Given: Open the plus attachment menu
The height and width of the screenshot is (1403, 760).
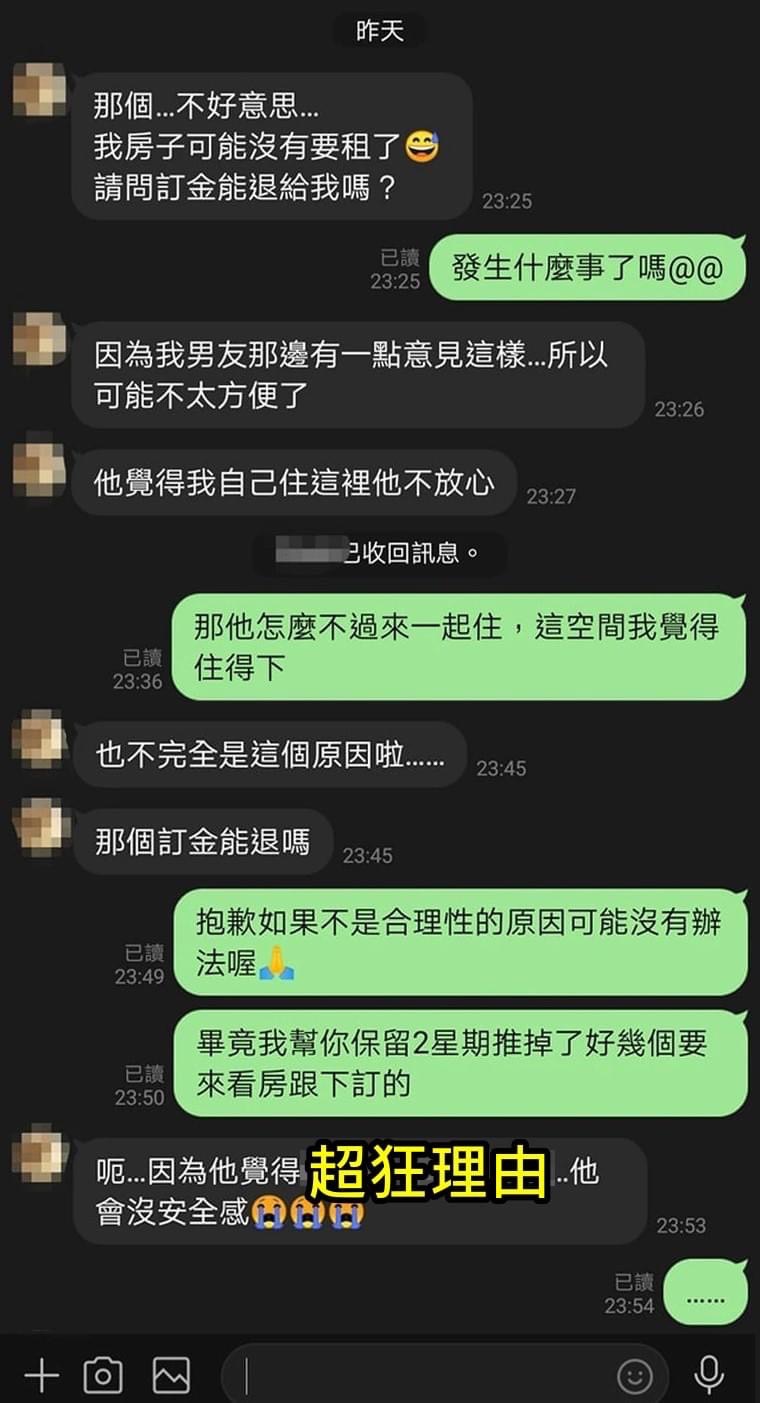Looking at the screenshot, I should click(x=41, y=1376).
